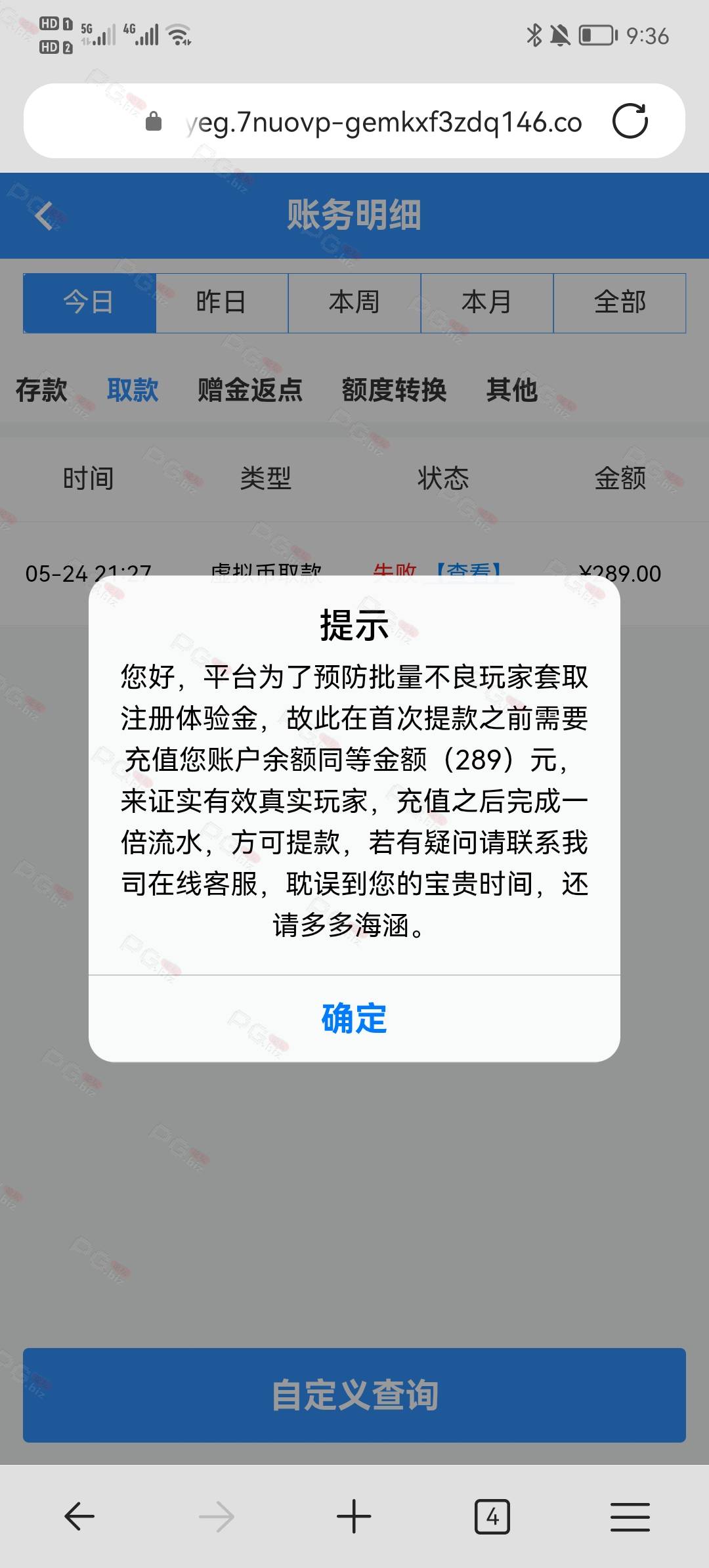Show 全部 records

tap(620, 303)
